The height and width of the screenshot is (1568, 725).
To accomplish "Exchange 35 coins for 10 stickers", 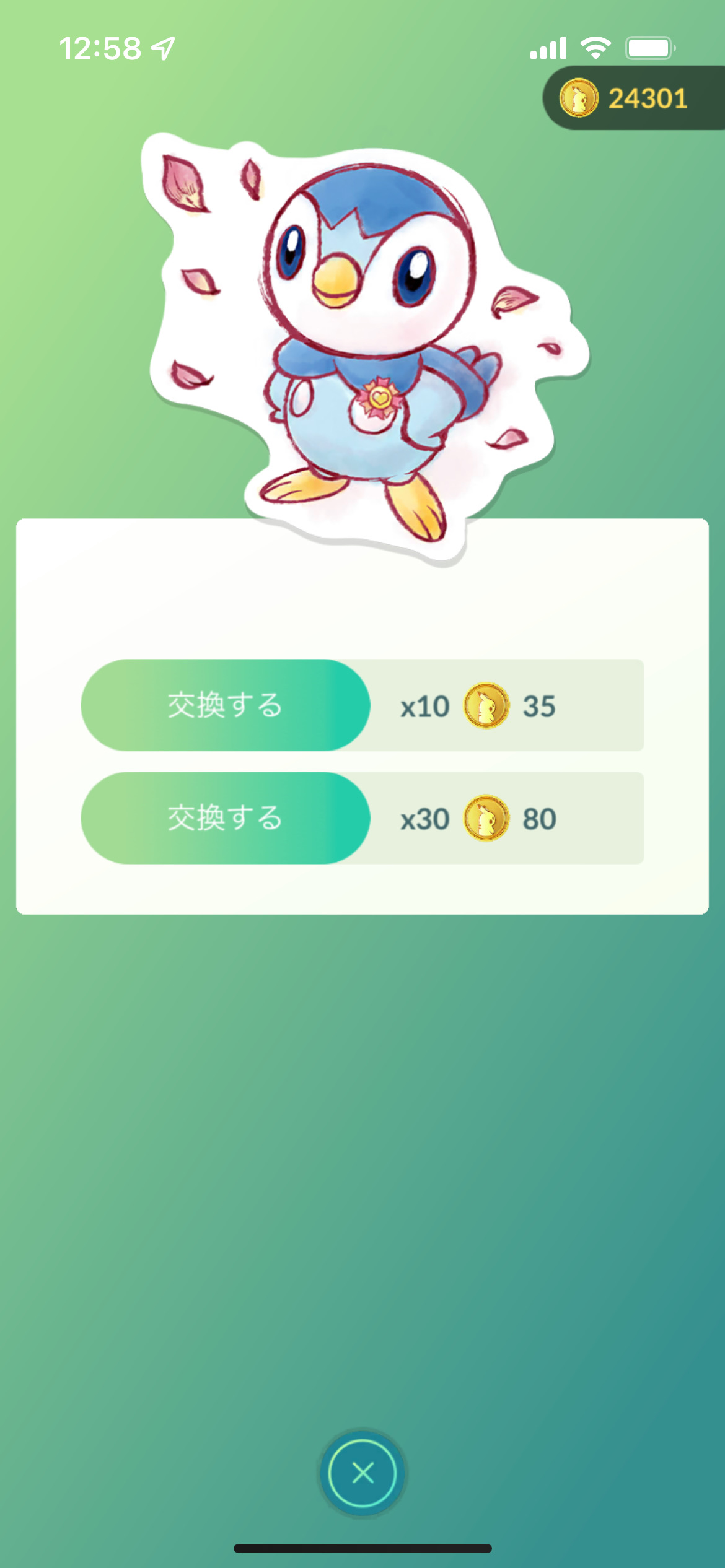I will pos(226,705).
